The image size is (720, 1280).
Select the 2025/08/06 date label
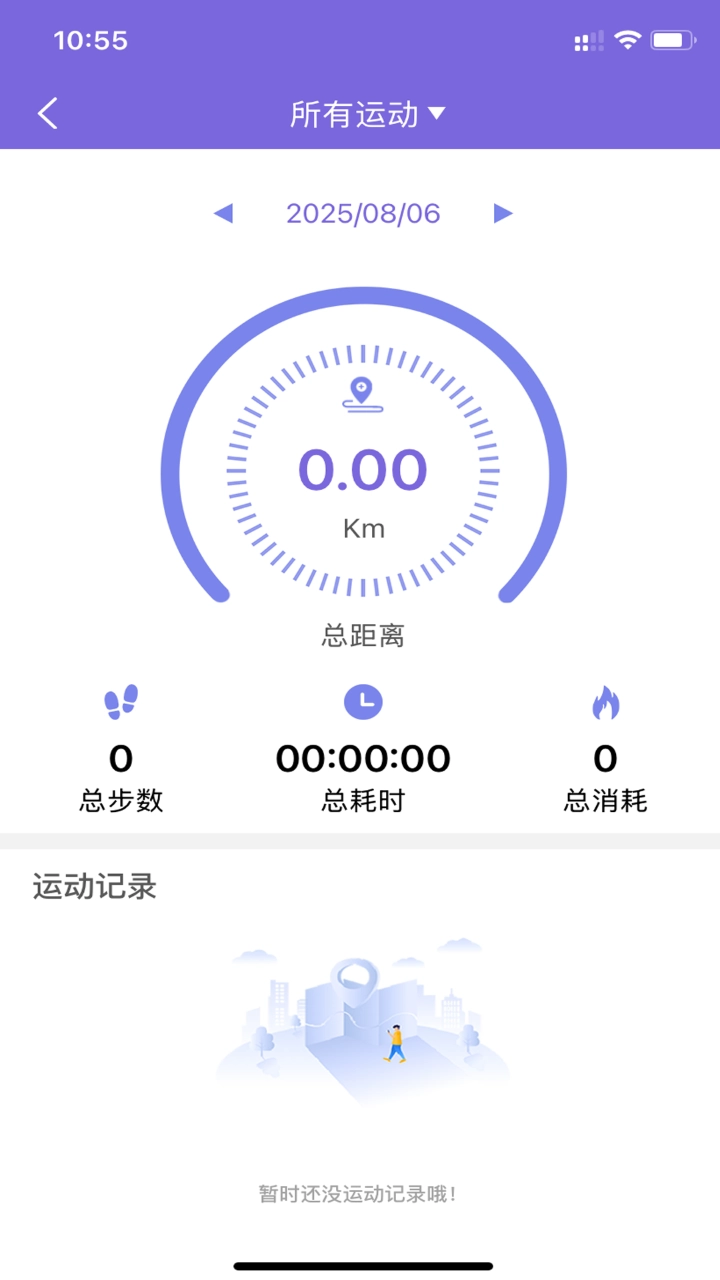(363, 213)
